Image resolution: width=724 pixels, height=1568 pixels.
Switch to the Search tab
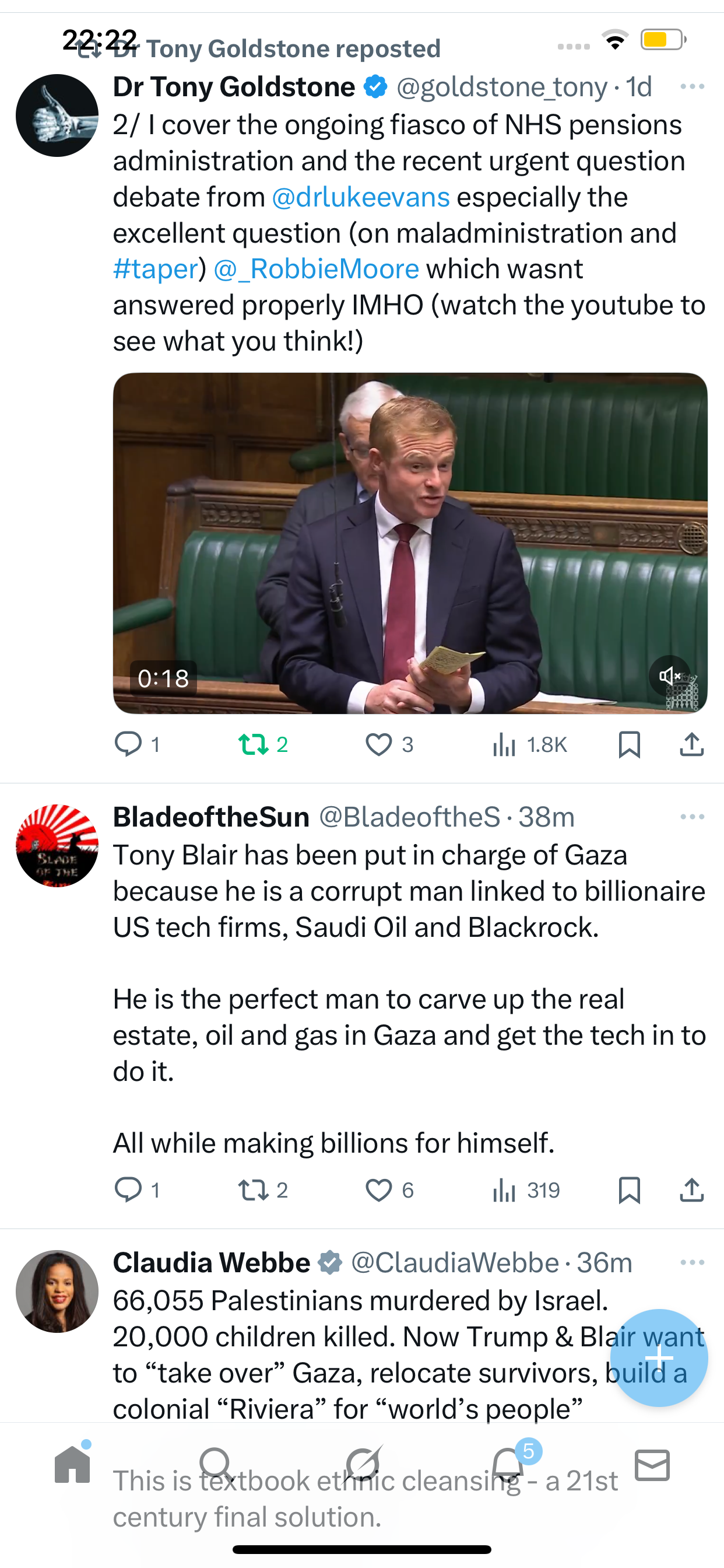tap(216, 1465)
